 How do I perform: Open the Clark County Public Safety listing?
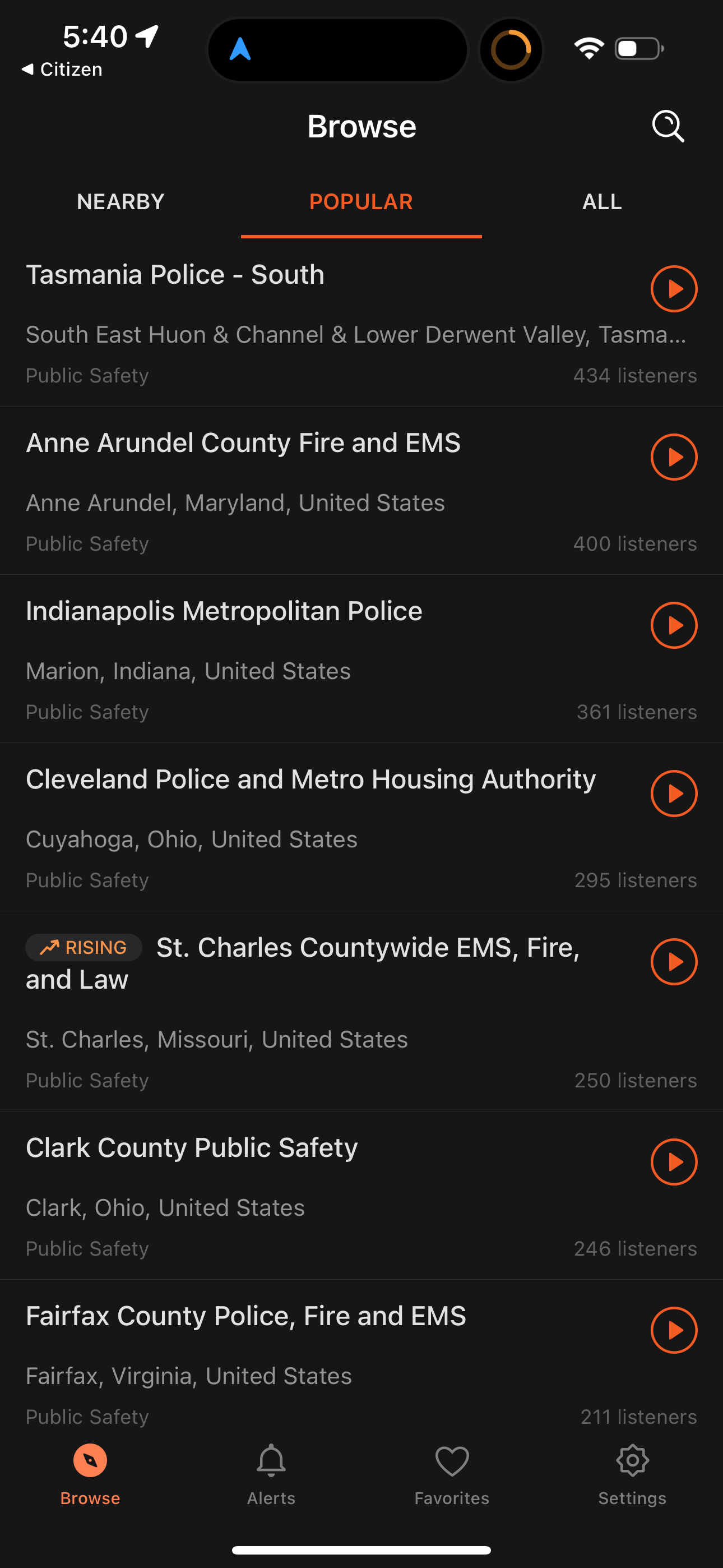click(191, 1147)
